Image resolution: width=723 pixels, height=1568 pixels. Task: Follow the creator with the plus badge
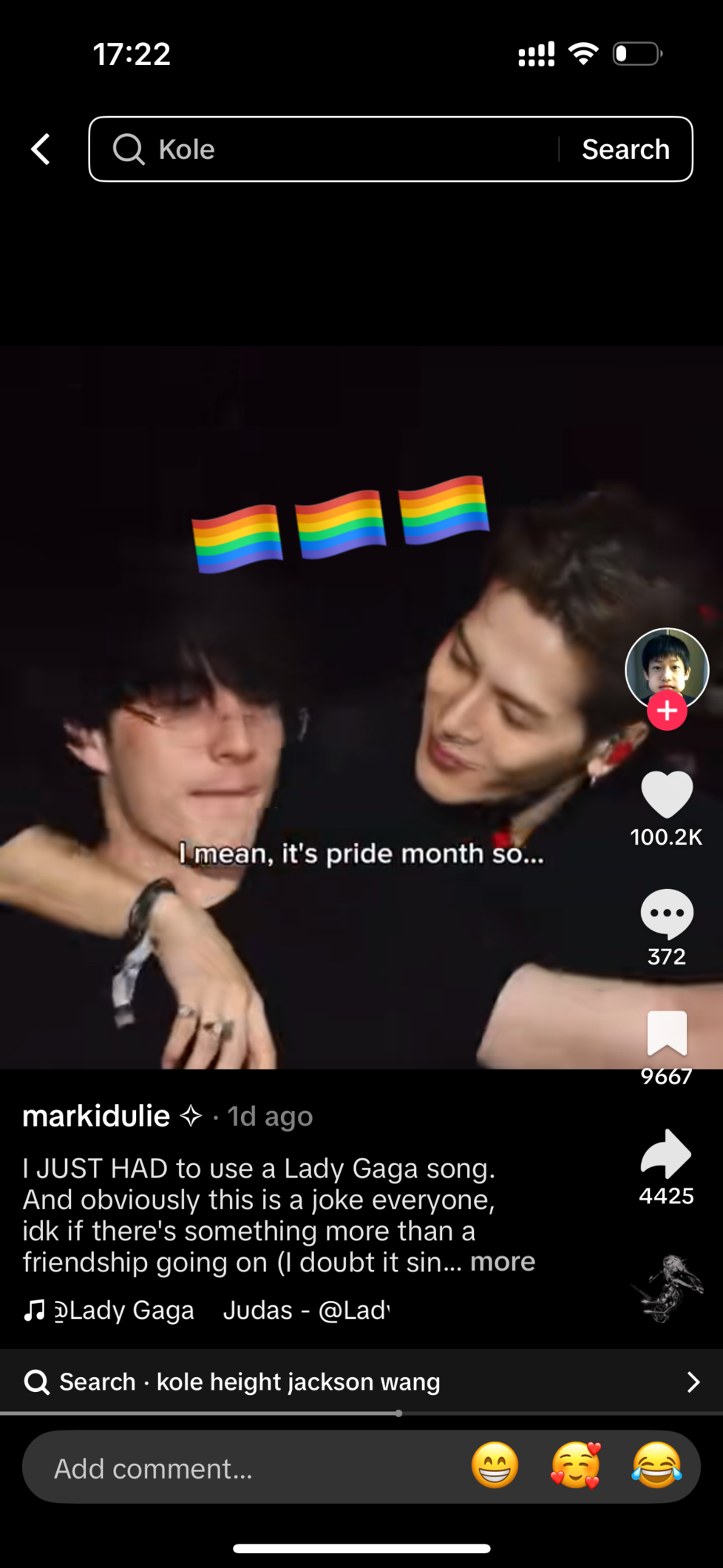(667, 711)
